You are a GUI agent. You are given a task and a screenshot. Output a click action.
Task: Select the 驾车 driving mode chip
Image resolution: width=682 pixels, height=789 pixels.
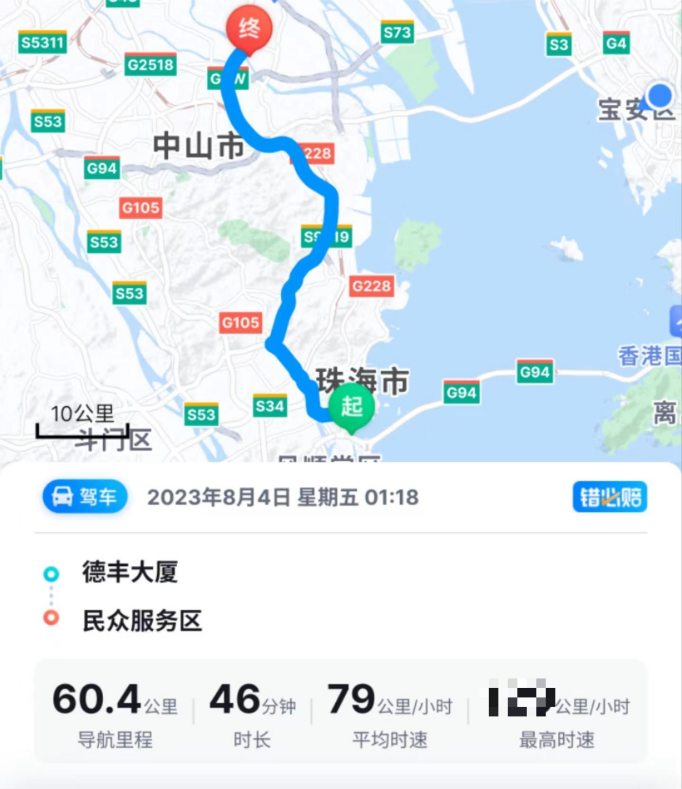click(x=86, y=497)
